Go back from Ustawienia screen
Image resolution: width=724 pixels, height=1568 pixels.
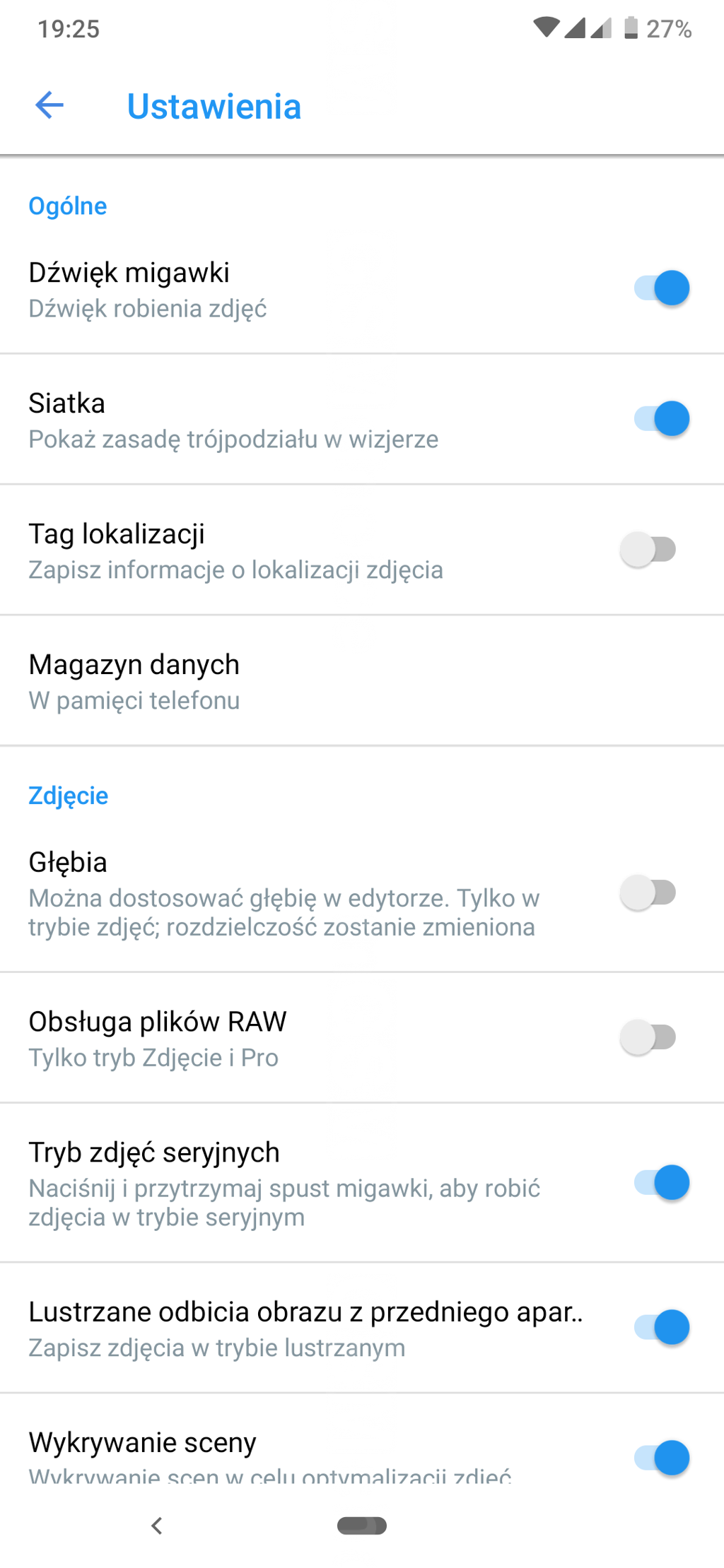[x=49, y=106]
